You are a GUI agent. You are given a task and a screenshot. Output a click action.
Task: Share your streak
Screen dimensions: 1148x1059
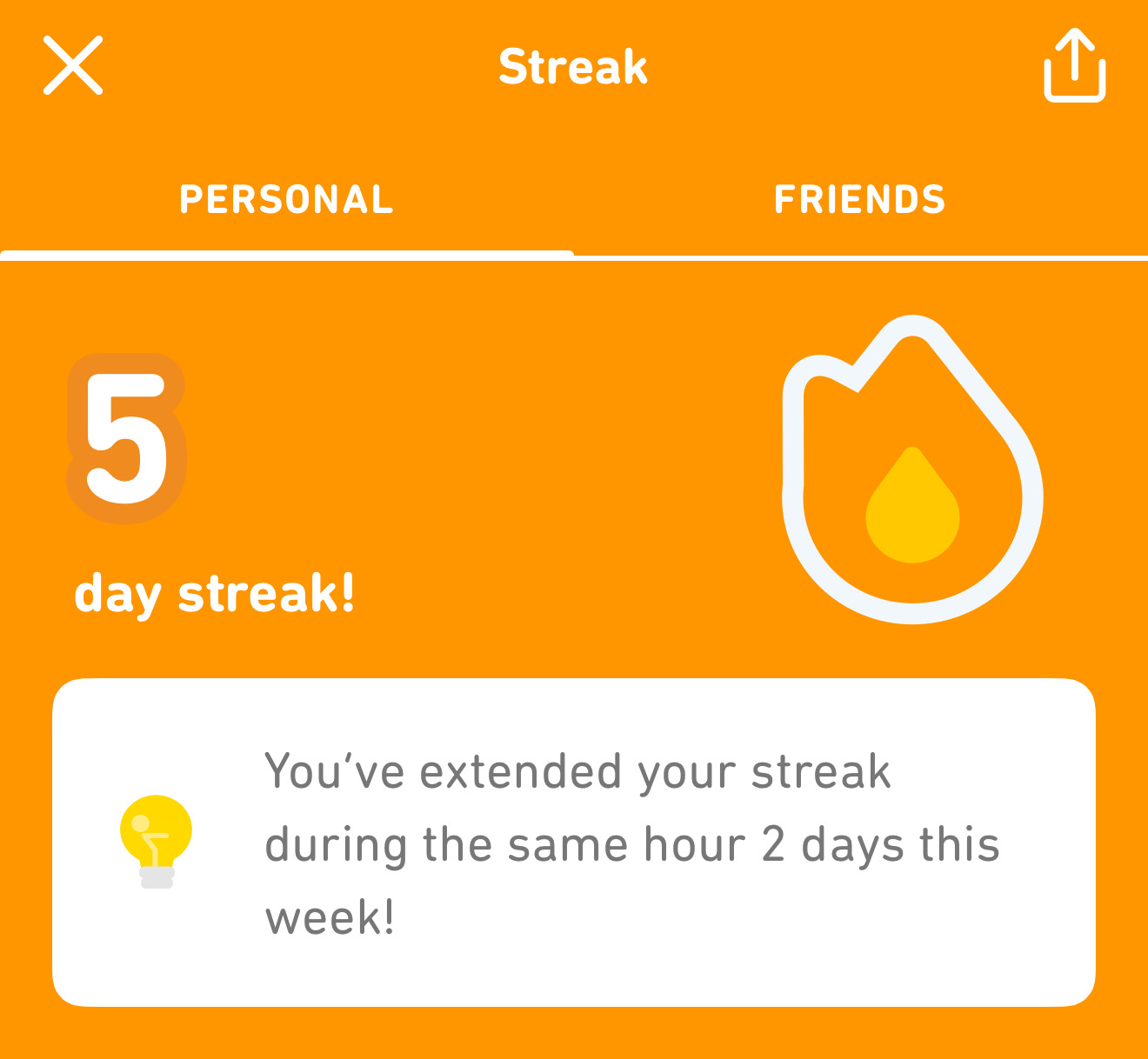point(1075,65)
